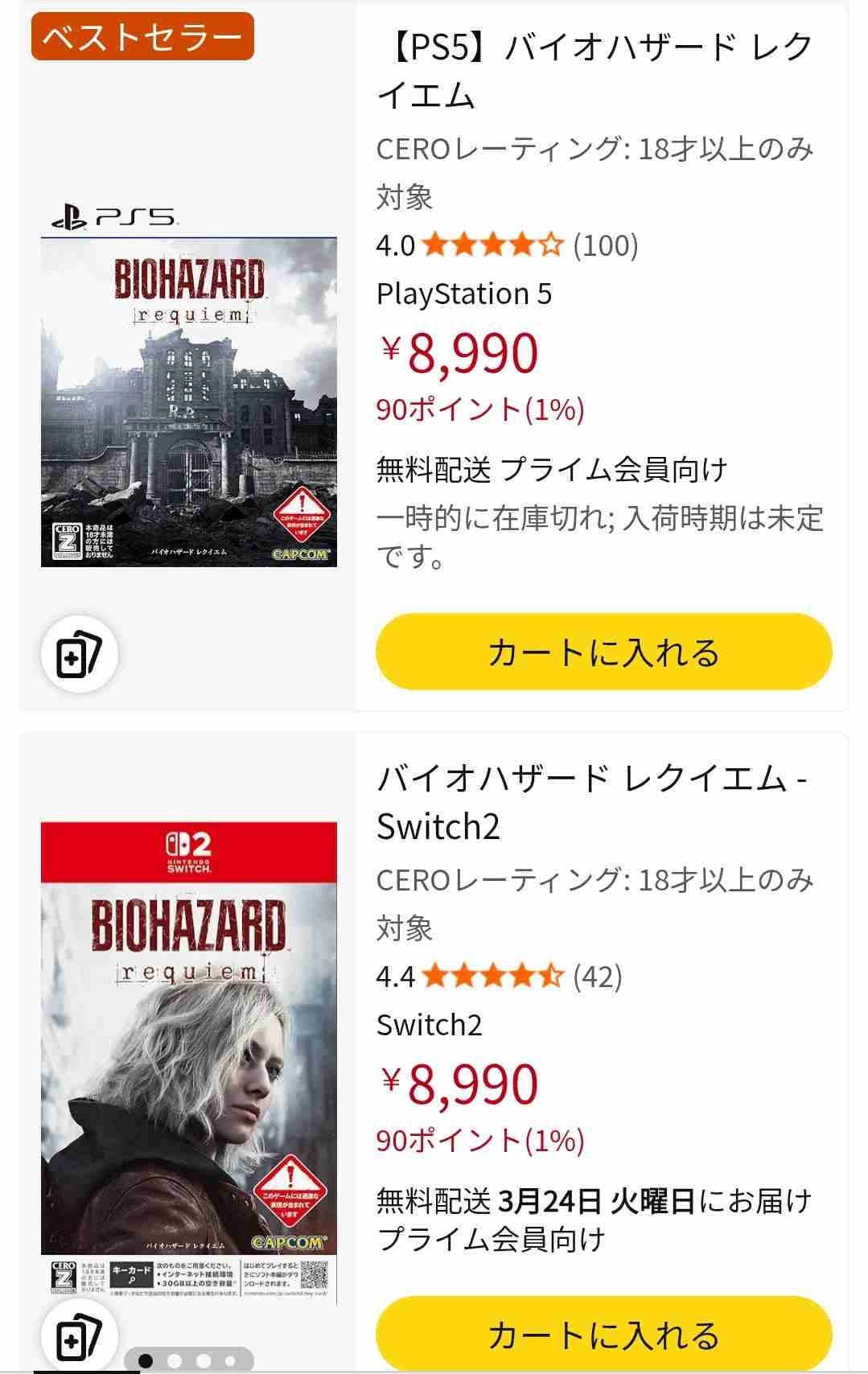Add the Switch2 バイオハザード レクイエム to cart
This screenshot has height=1374, width=868.
(603, 1334)
